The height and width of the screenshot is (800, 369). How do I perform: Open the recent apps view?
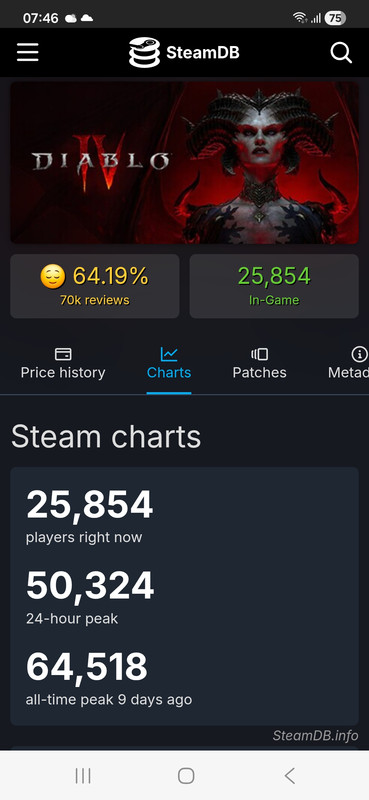click(x=83, y=776)
